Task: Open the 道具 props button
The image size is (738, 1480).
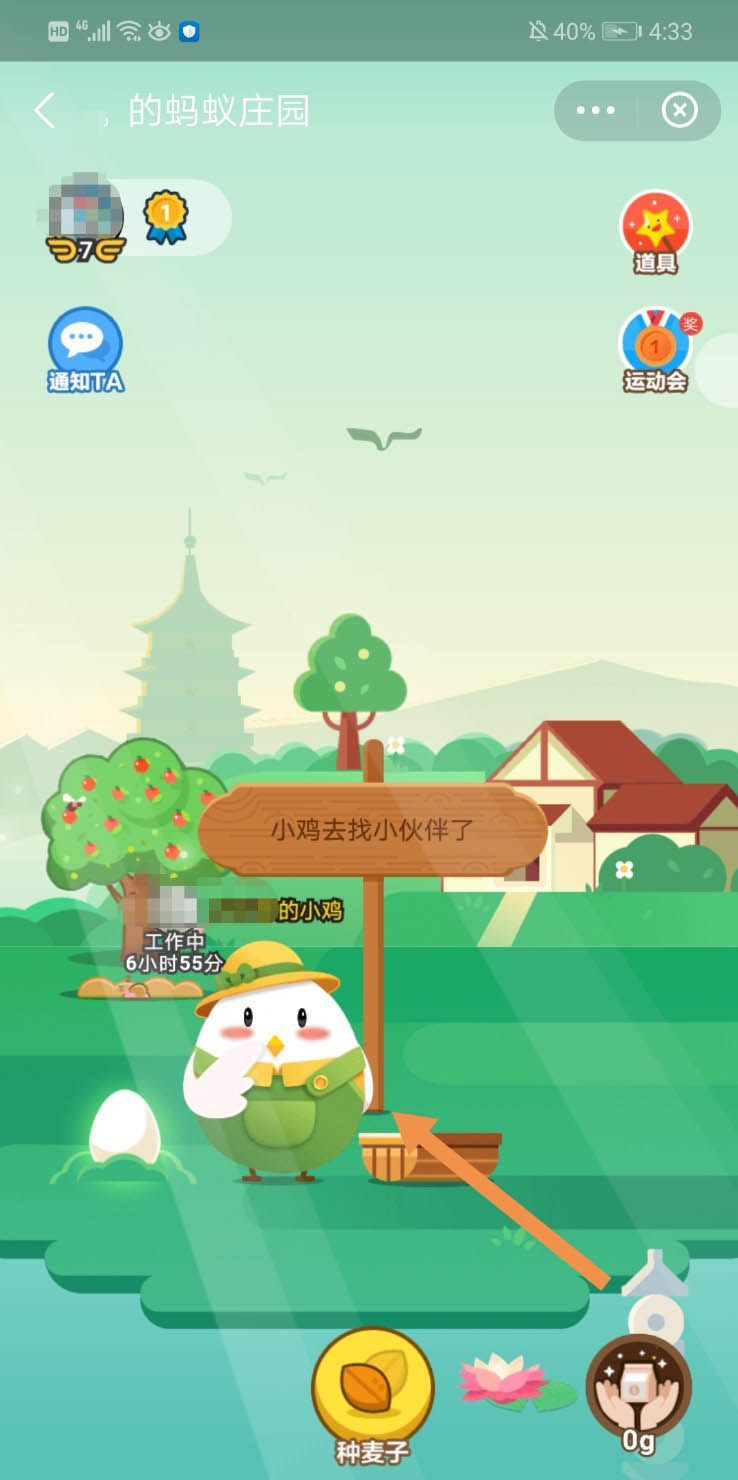Action: point(655,230)
